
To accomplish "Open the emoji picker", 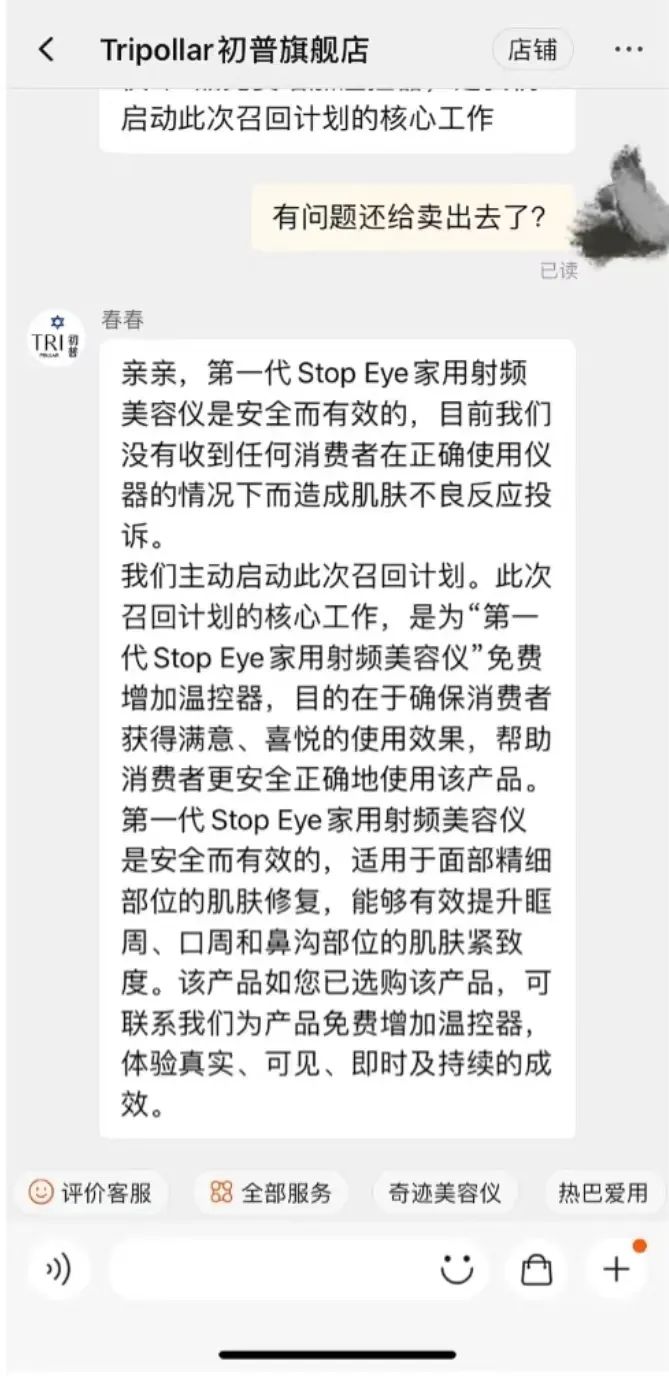I will point(457,1270).
